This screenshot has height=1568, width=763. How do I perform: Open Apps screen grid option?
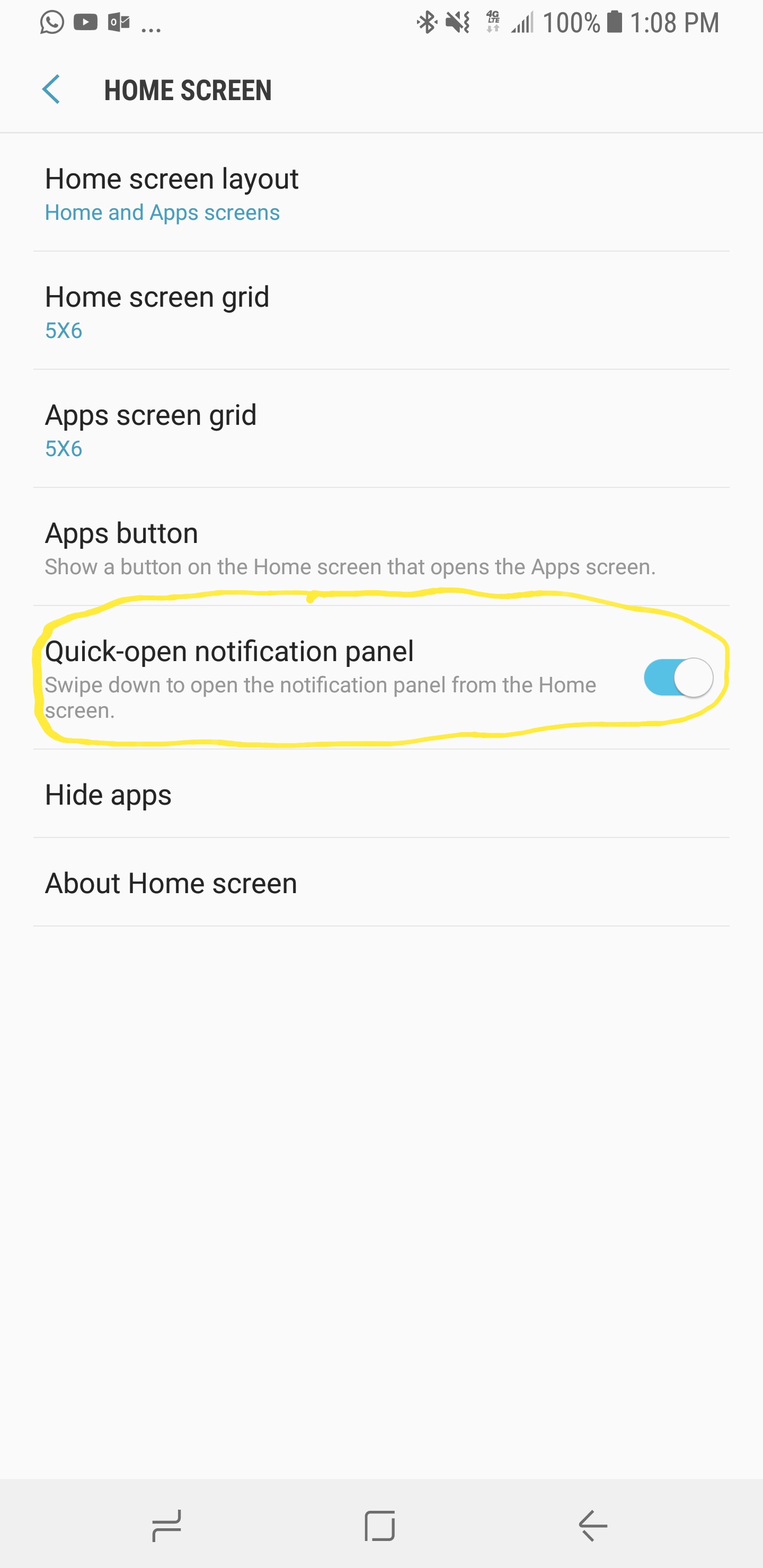381,430
